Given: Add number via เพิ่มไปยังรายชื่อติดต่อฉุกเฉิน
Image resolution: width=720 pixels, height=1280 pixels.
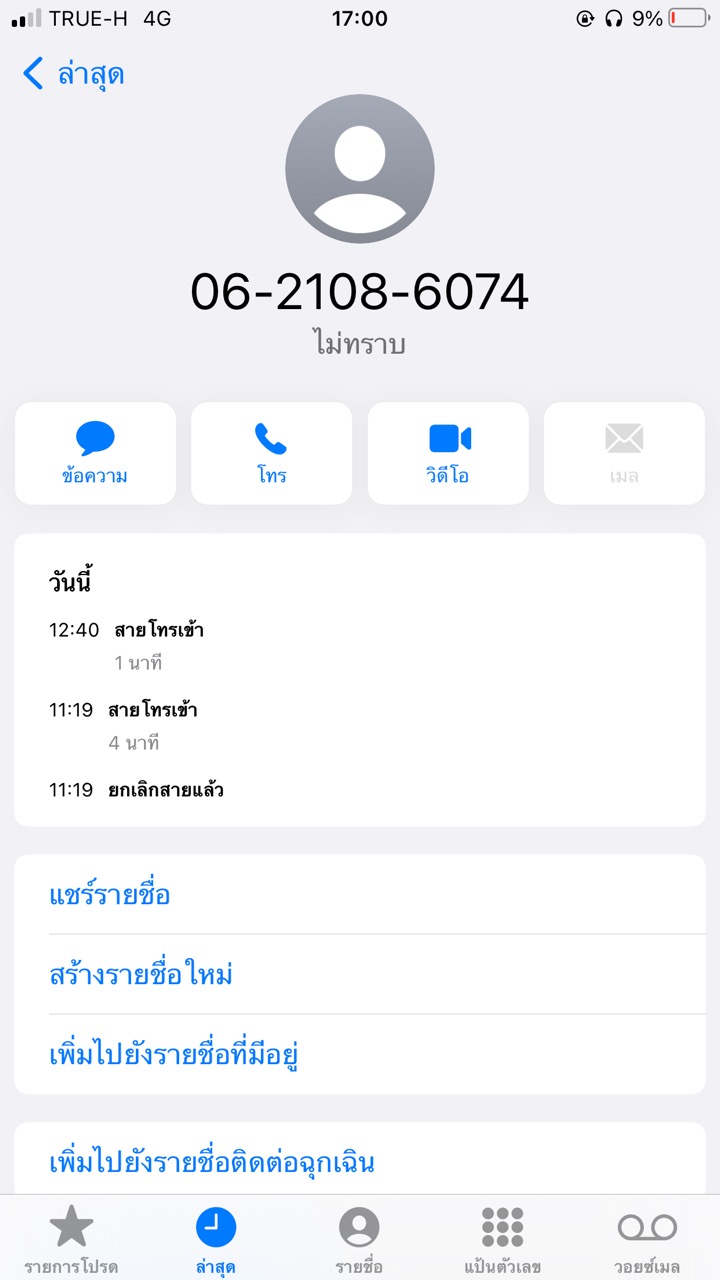Looking at the screenshot, I should 212,1162.
